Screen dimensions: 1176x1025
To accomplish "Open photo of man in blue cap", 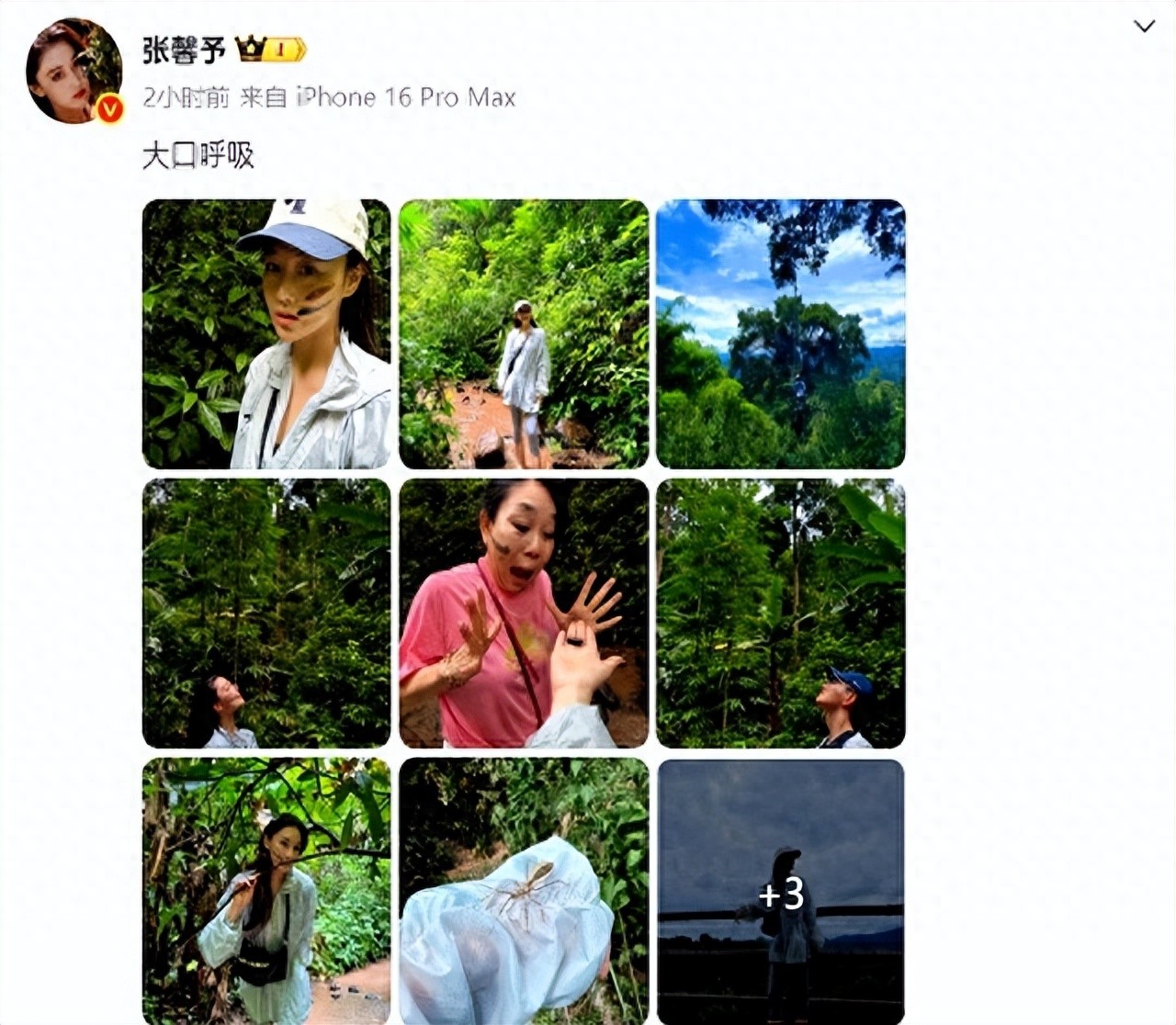I will coord(780,613).
